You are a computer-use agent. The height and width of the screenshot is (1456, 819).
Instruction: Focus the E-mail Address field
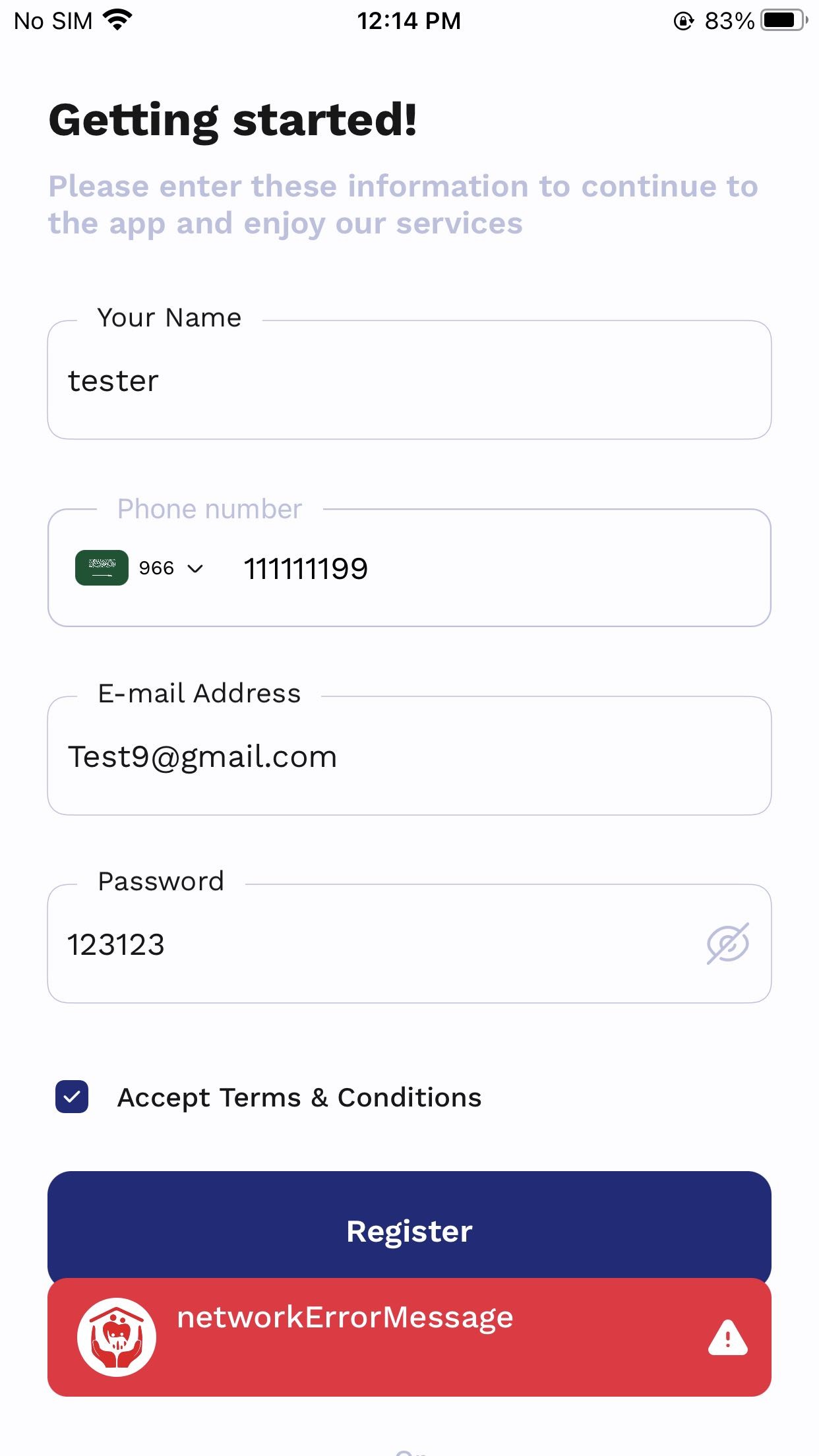click(x=409, y=757)
